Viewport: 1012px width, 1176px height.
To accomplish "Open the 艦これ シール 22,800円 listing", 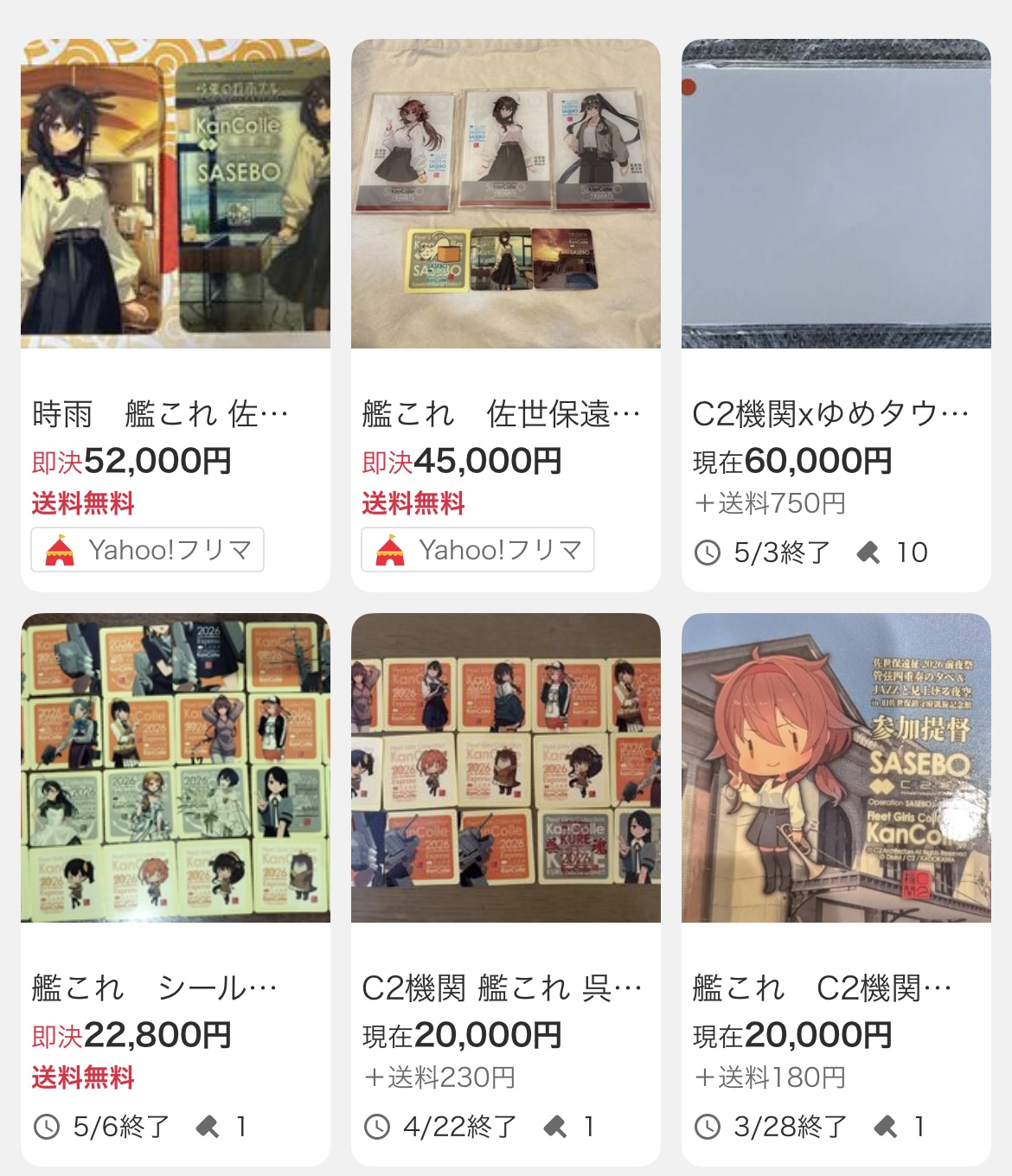I will point(176,889).
